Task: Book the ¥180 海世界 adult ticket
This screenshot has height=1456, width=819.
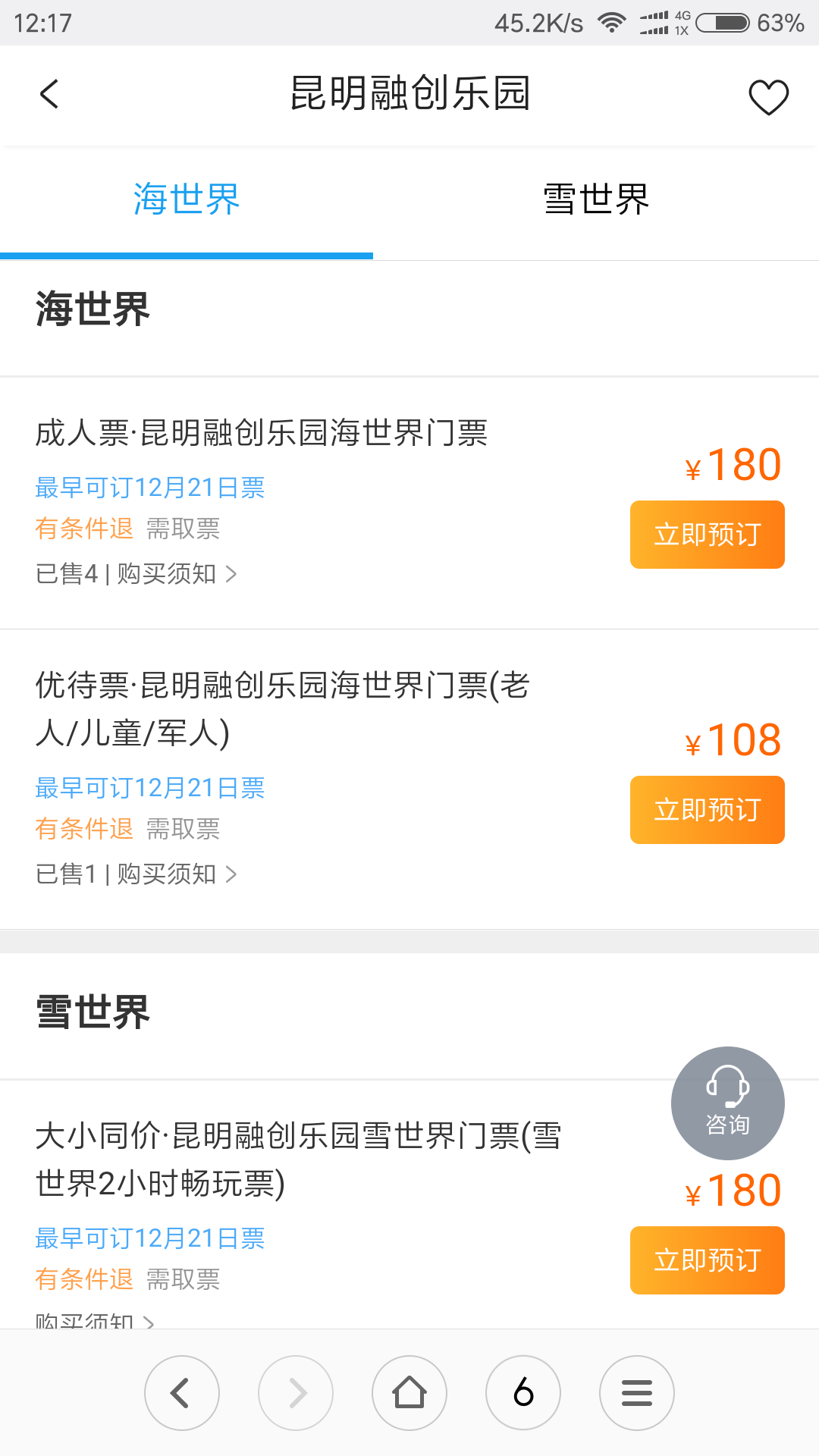Action: (707, 535)
